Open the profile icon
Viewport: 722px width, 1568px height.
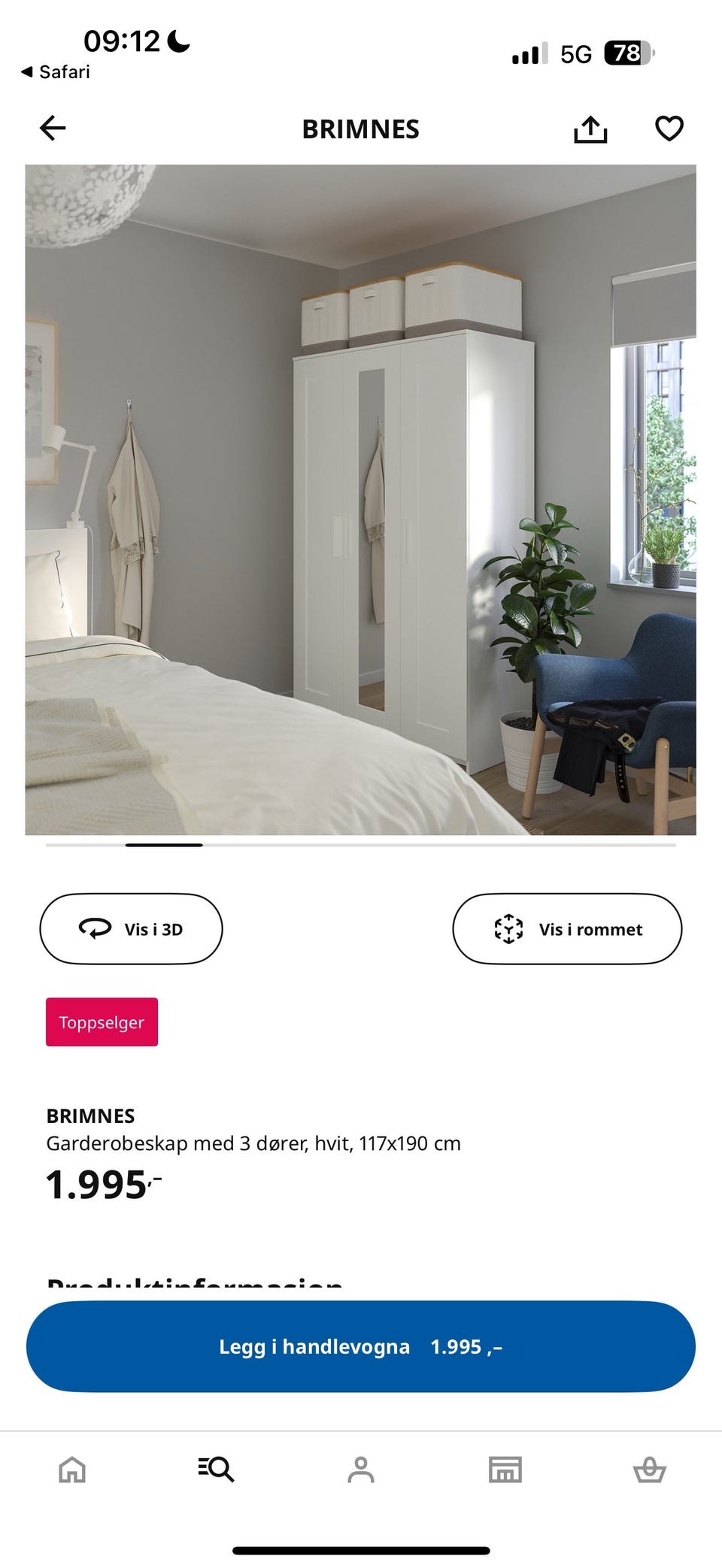click(361, 1470)
